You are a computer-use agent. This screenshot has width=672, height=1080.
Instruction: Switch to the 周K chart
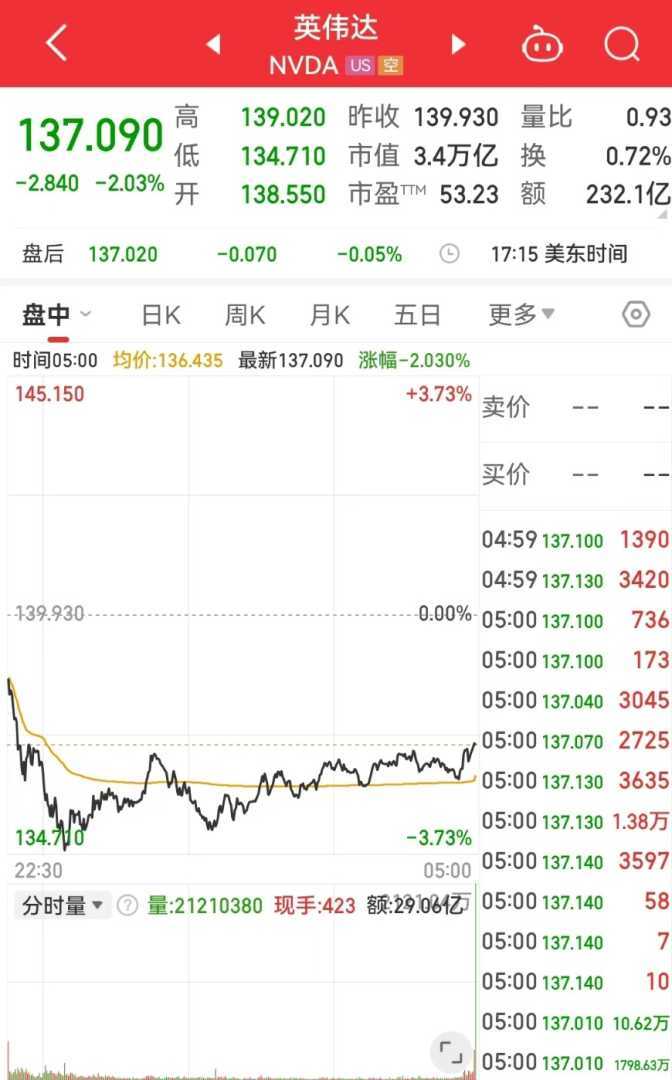click(245, 315)
